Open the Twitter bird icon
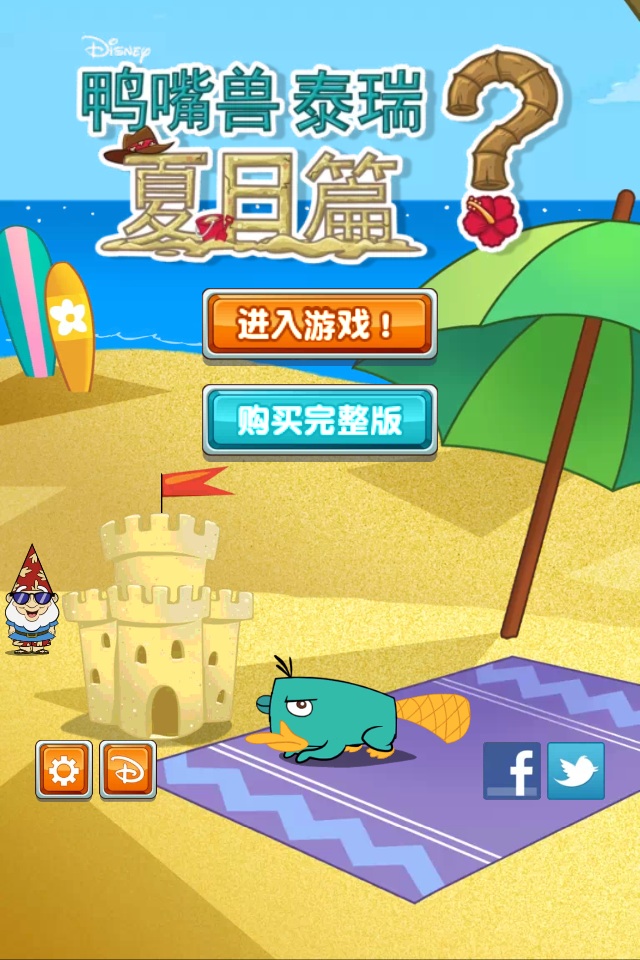This screenshot has height=960, width=640. pyautogui.click(x=576, y=770)
